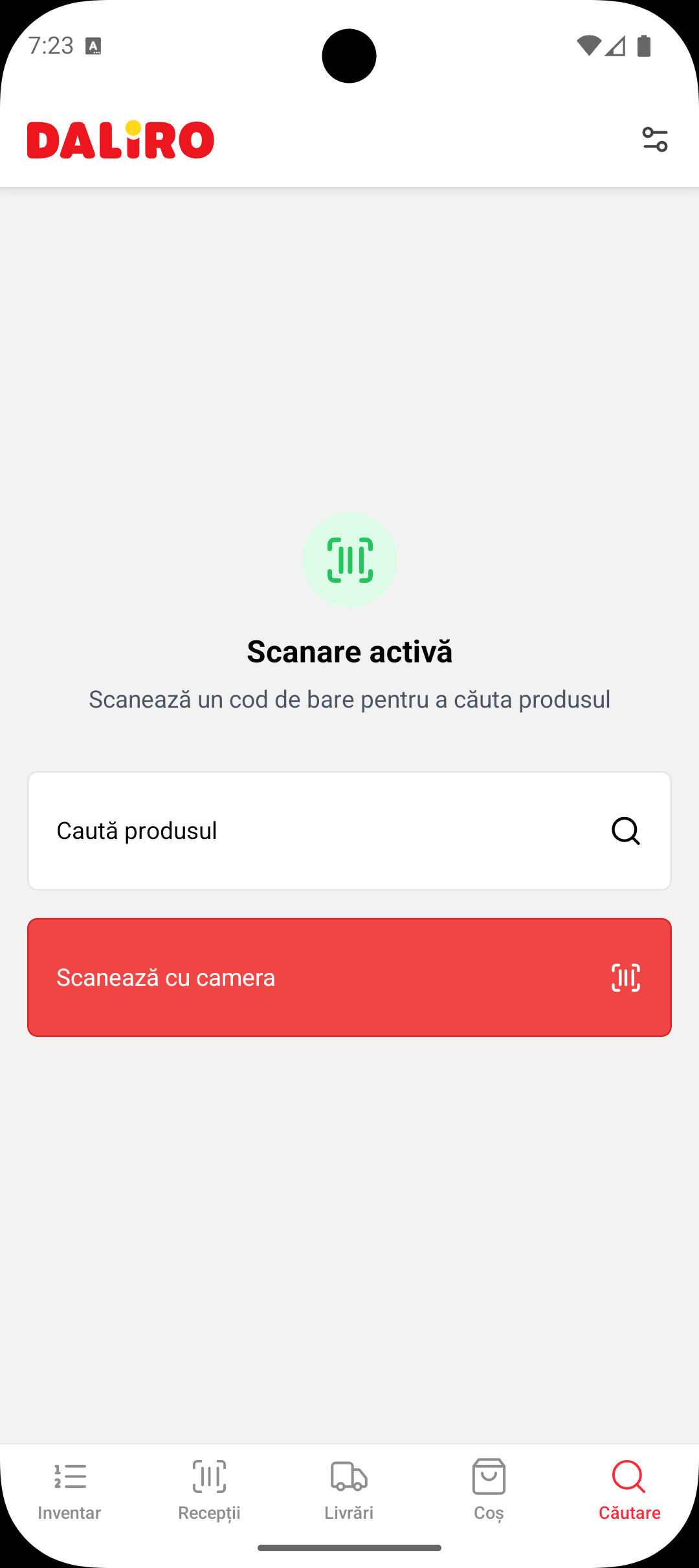Open the settings sliders icon
Screen dimensions: 699x1568
(x=654, y=139)
